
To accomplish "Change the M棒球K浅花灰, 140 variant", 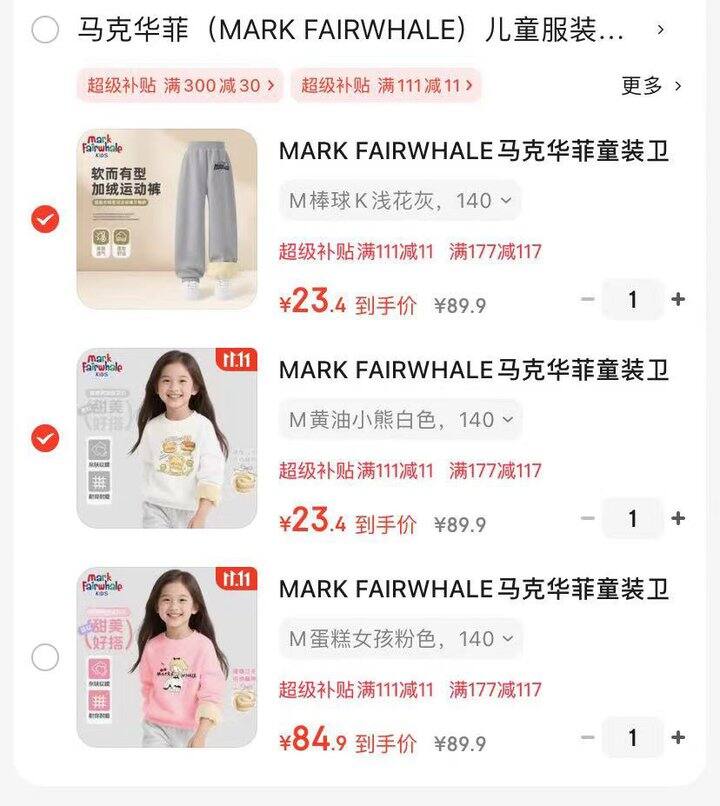I will [x=400, y=201].
